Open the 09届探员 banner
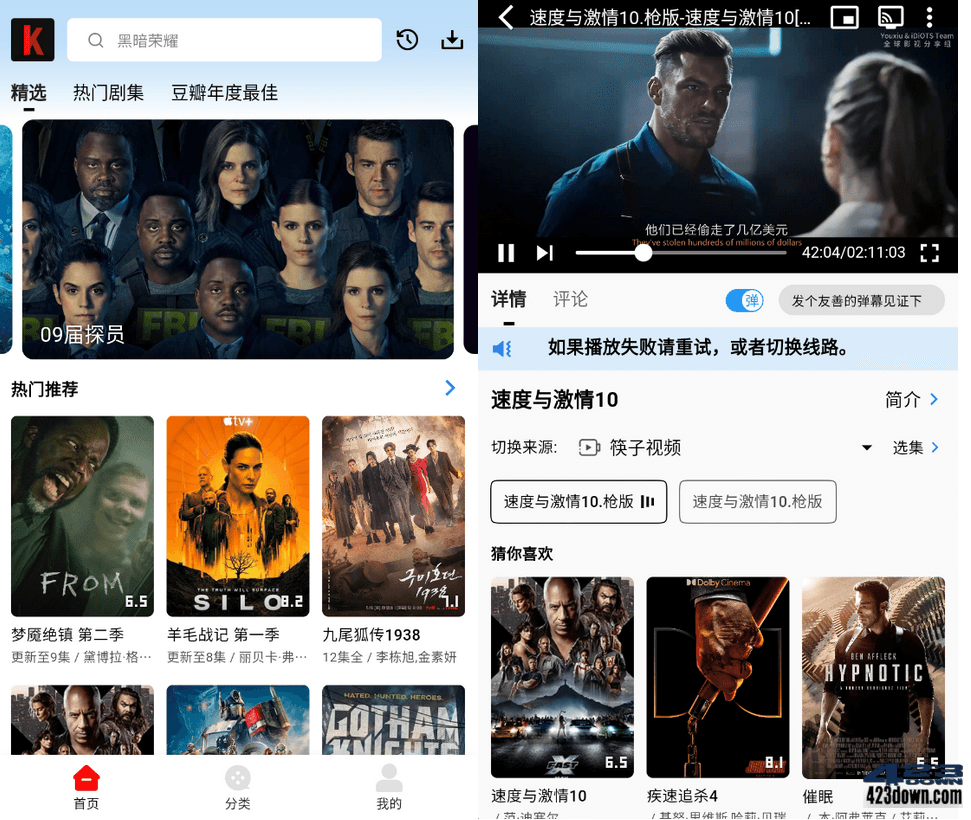Image resolution: width=971 pixels, height=820 pixels. 238,239
